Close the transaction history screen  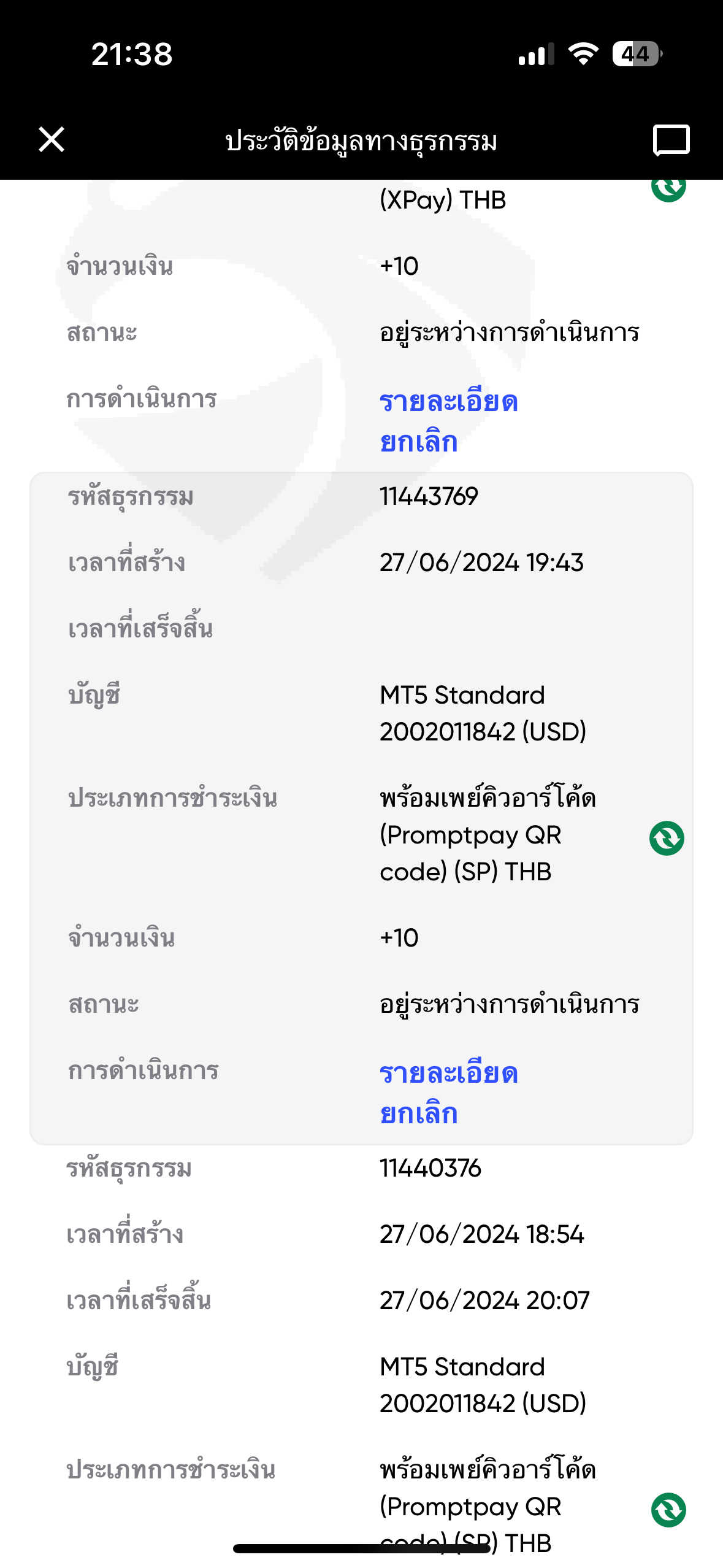click(x=52, y=139)
